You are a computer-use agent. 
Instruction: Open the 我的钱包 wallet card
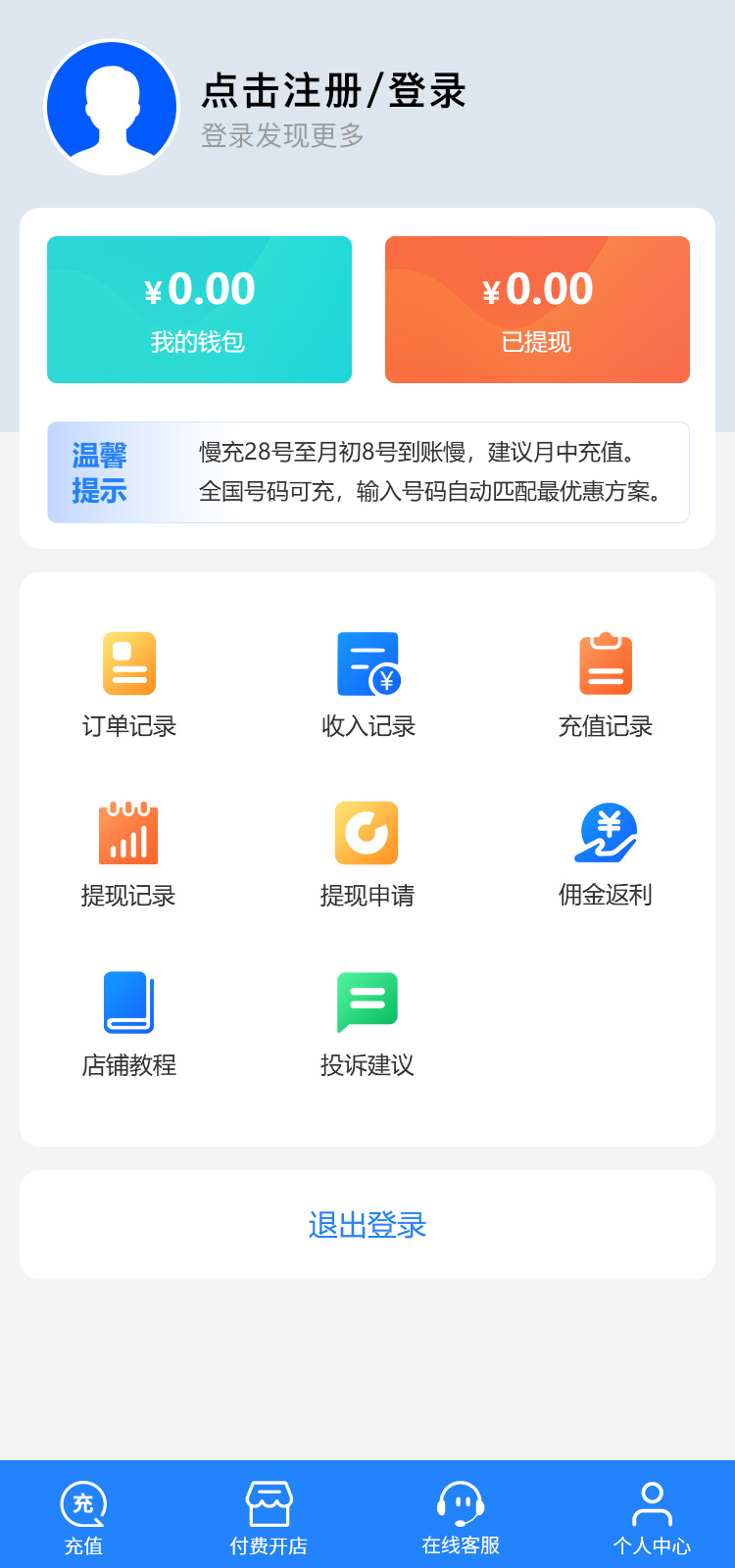199,310
